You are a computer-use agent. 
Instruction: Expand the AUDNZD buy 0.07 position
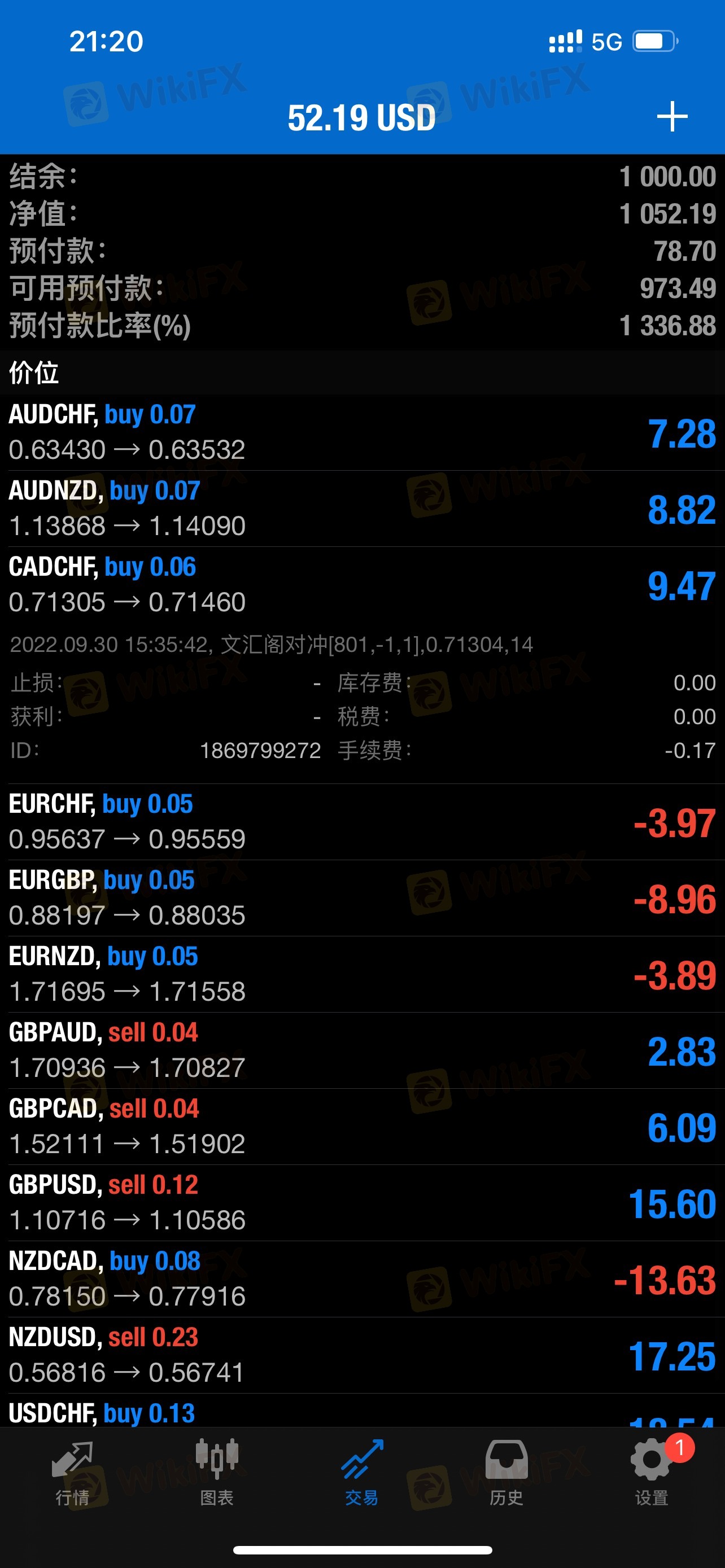[362, 509]
